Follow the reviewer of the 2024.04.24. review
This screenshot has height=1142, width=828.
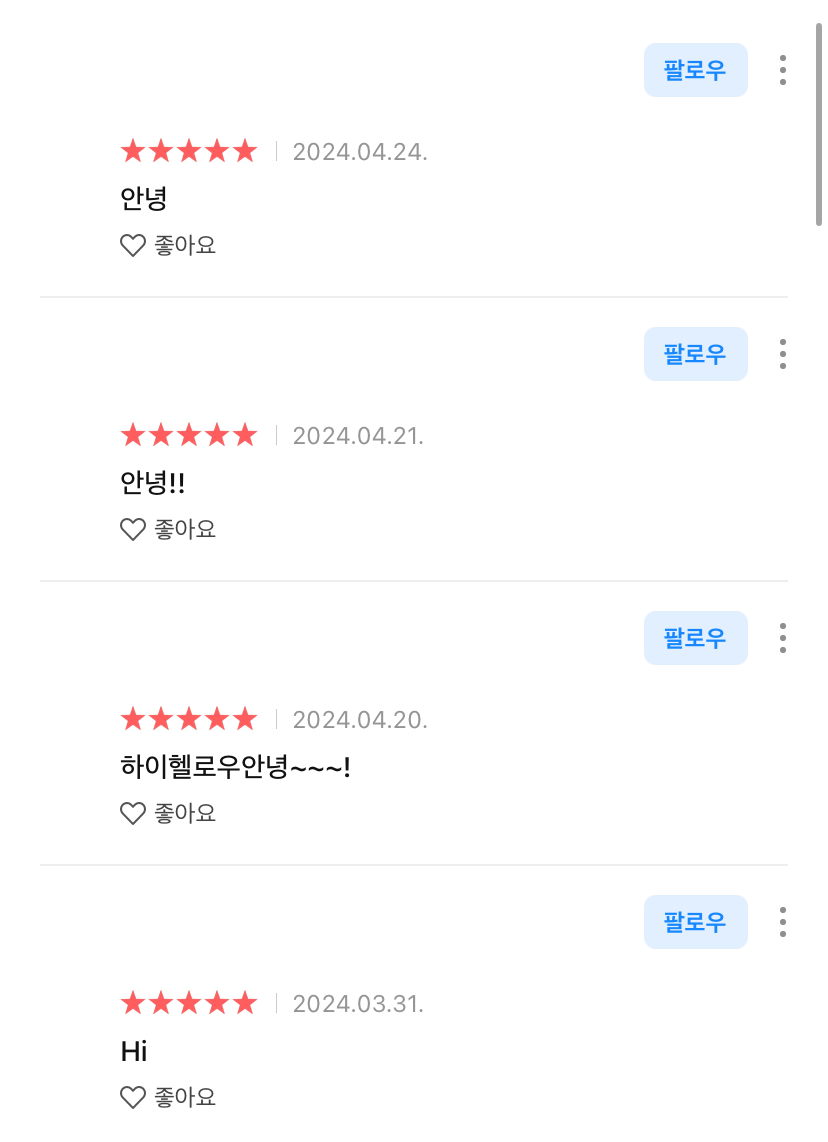click(x=695, y=70)
